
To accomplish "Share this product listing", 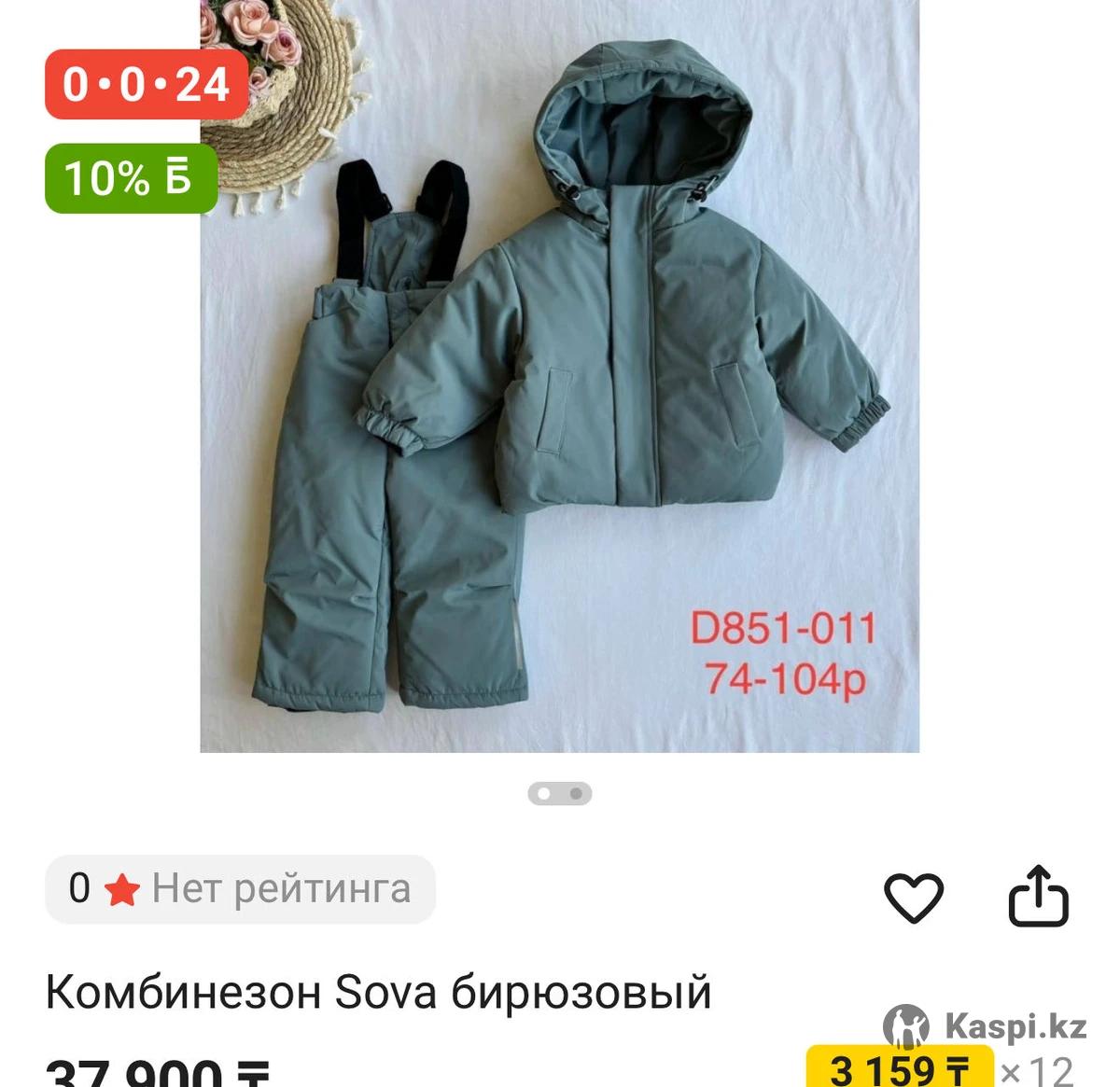I will (1038, 897).
